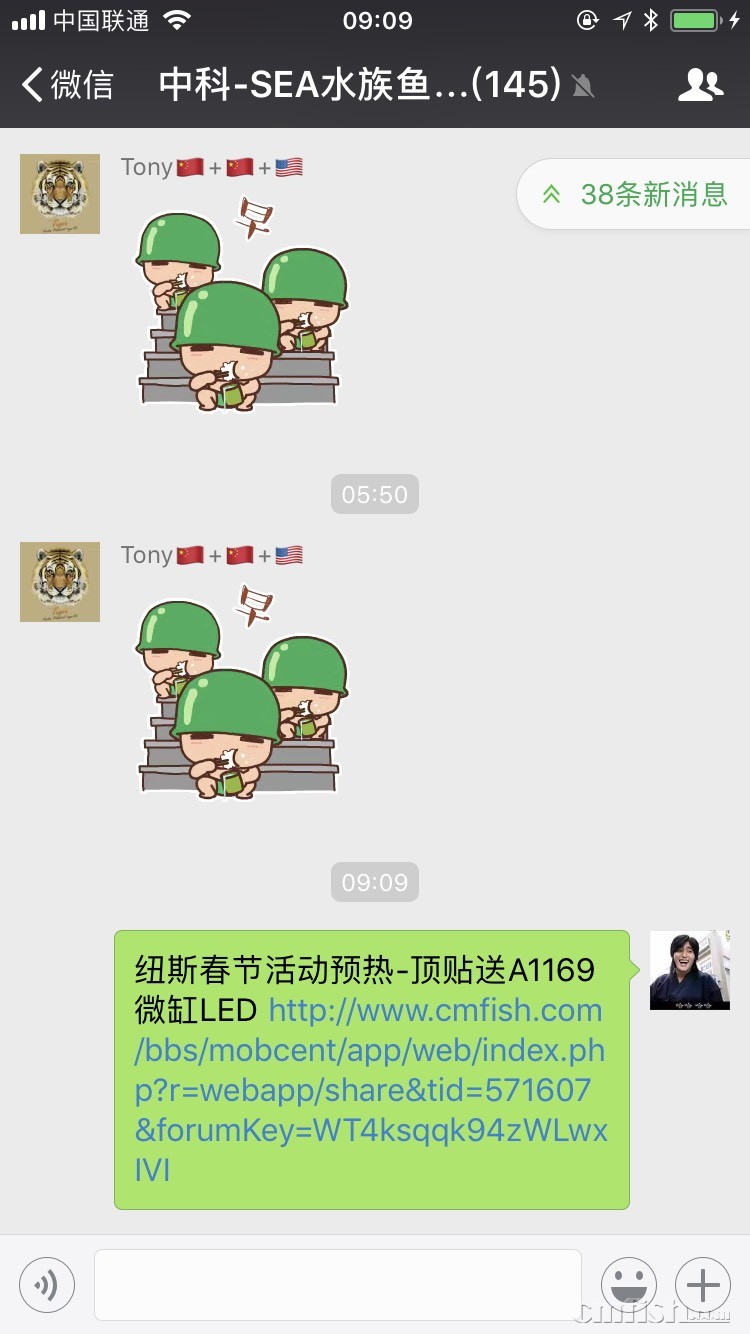Viewport: 750px width, 1334px height.
Task: Jump to the 38条新消息 unread messages
Action: [636, 194]
